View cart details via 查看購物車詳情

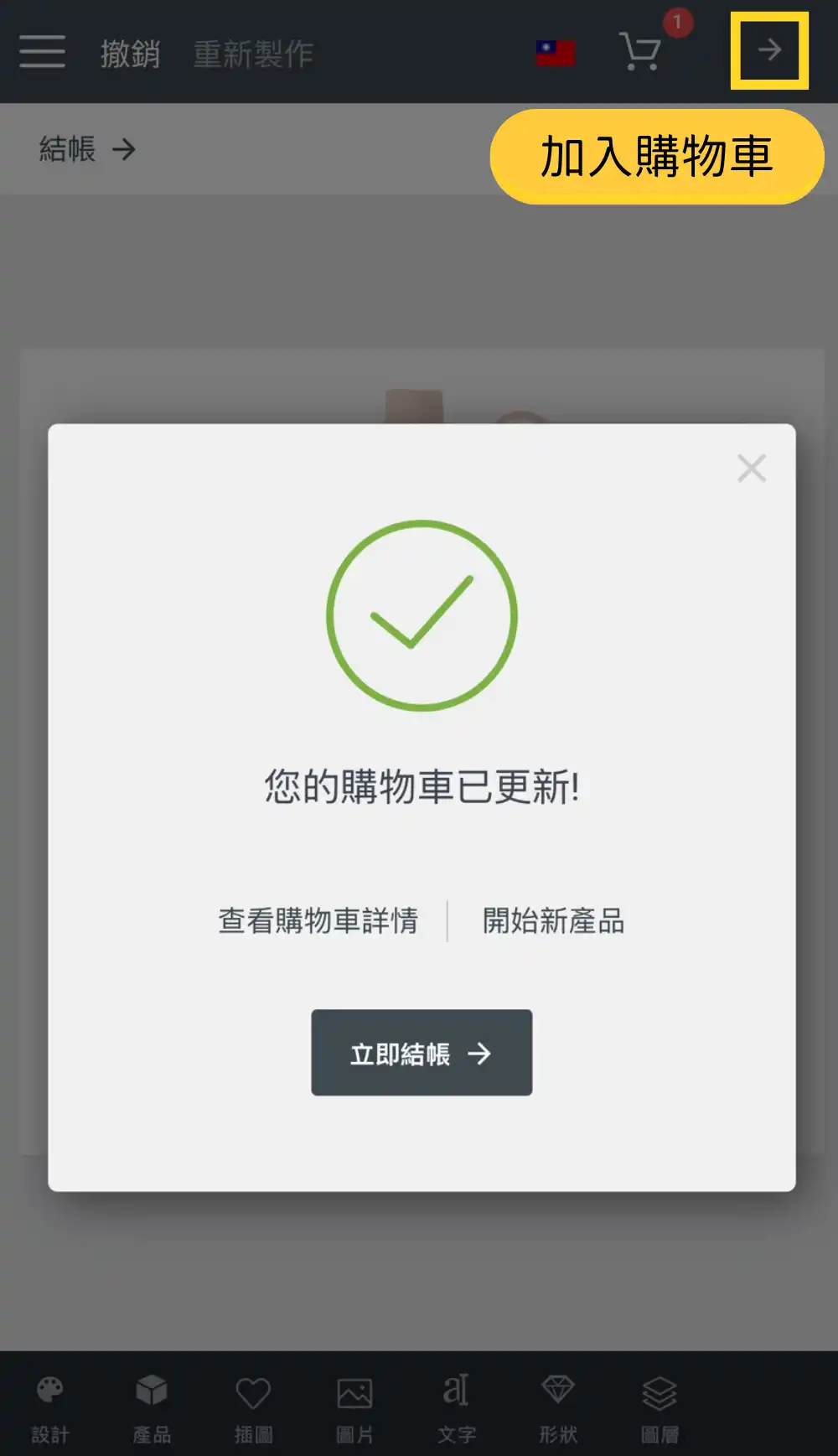pos(318,920)
